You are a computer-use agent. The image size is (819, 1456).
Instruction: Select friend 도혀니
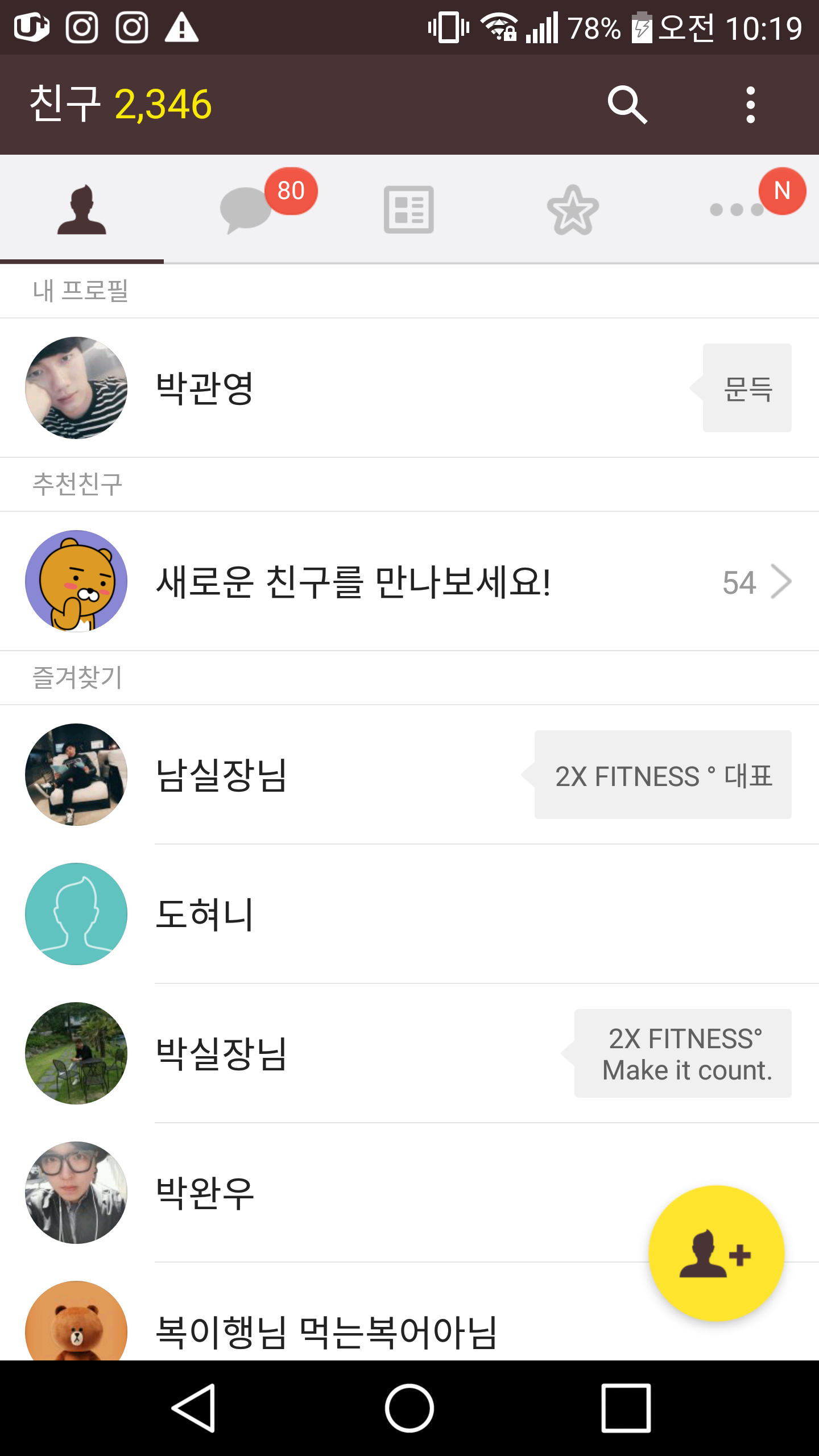pyautogui.click(x=205, y=914)
